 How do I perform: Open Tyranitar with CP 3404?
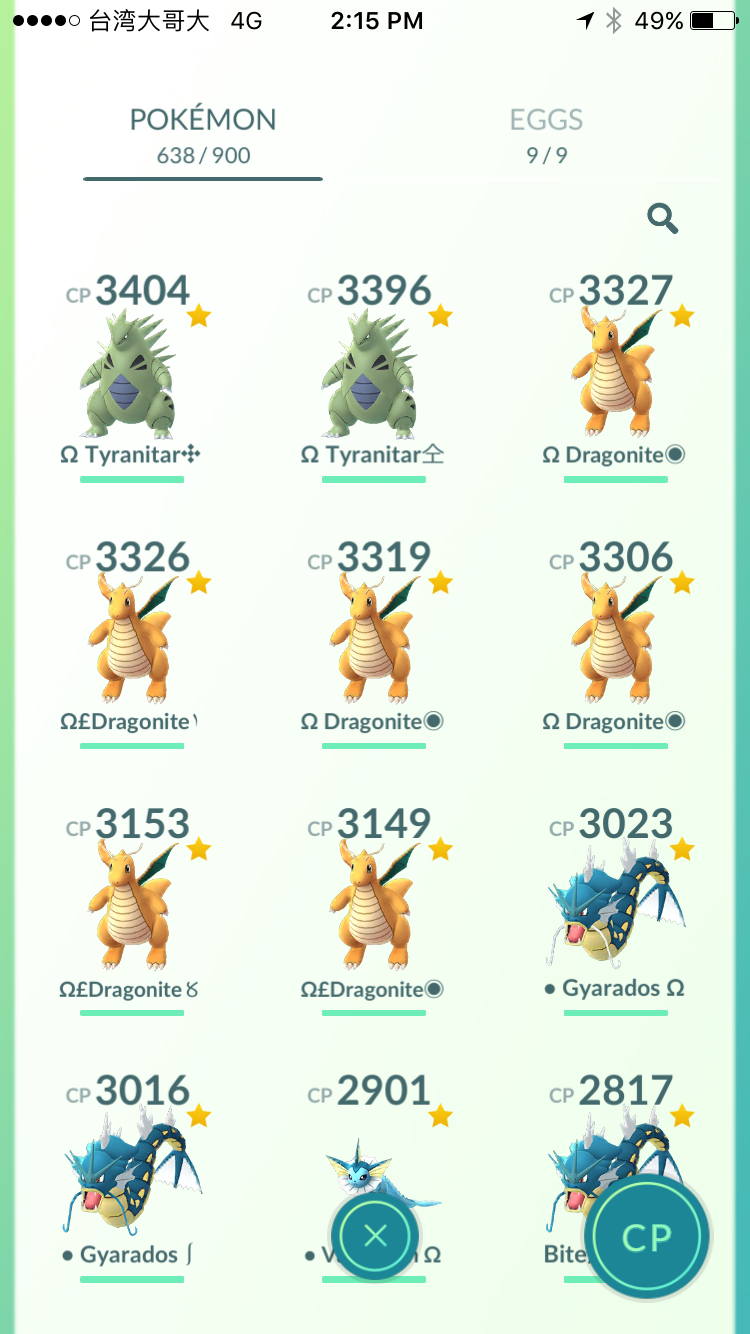(131, 377)
